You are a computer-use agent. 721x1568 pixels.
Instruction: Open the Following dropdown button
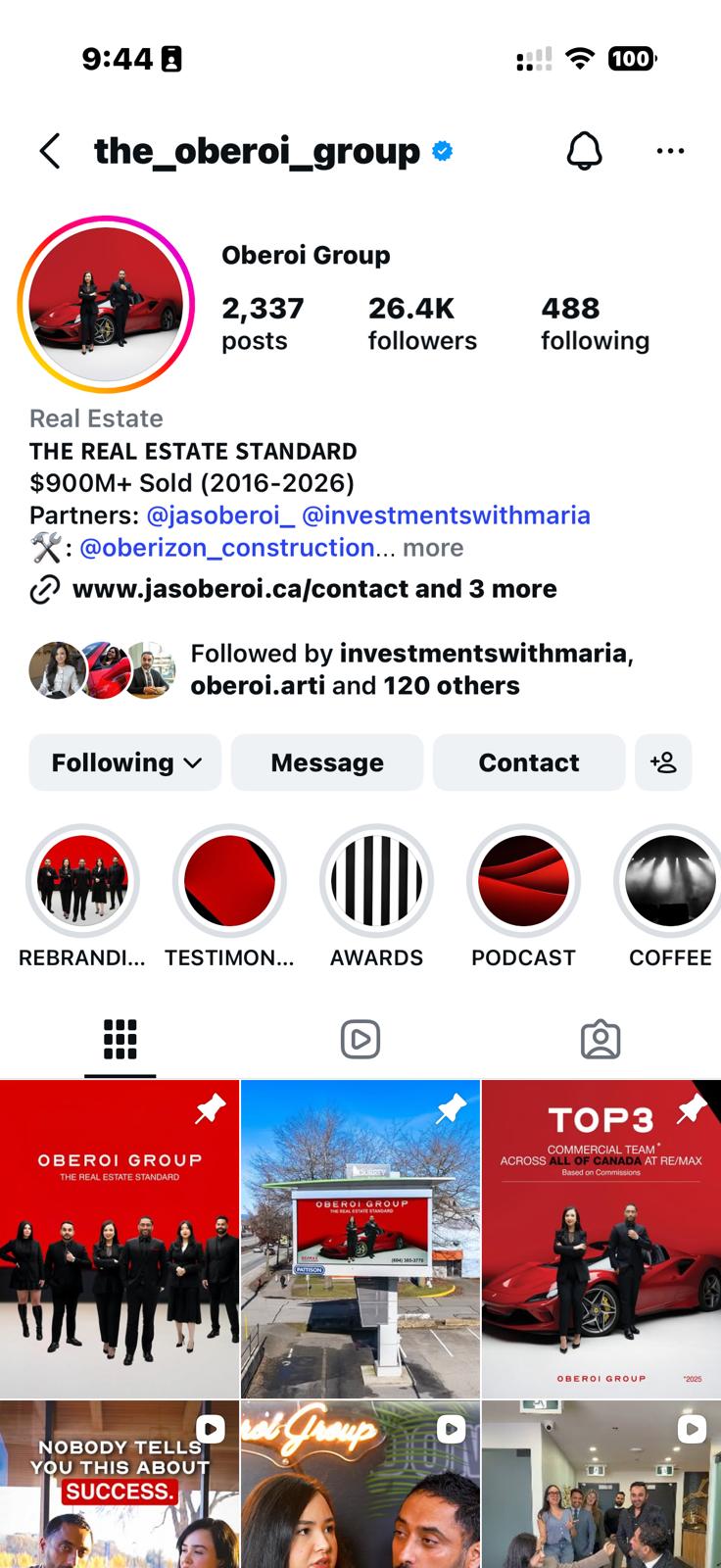click(125, 762)
